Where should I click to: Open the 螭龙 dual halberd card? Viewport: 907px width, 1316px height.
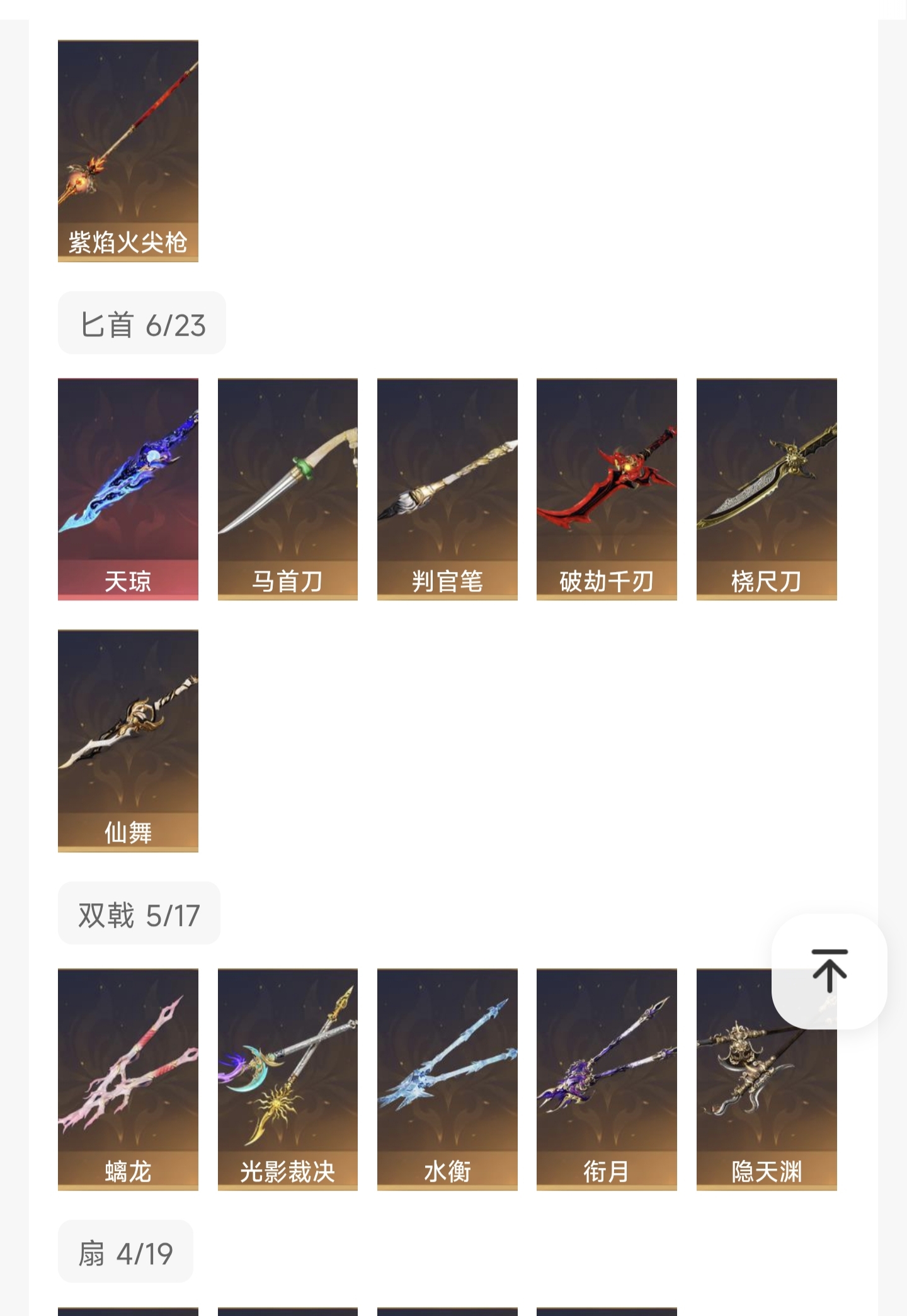click(x=128, y=1079)
